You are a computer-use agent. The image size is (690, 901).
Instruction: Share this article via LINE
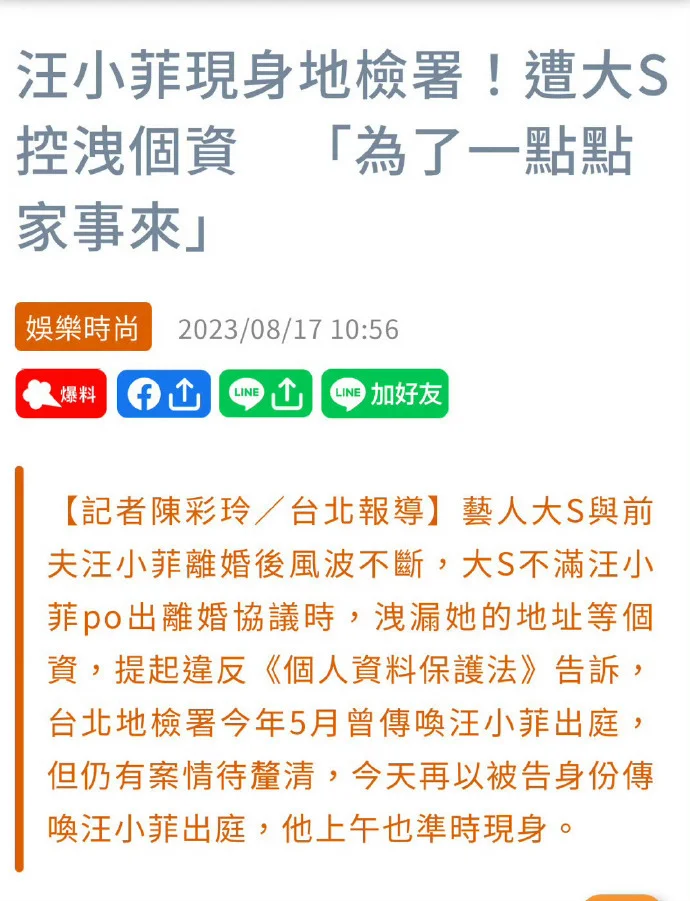(x=266, y=394)
